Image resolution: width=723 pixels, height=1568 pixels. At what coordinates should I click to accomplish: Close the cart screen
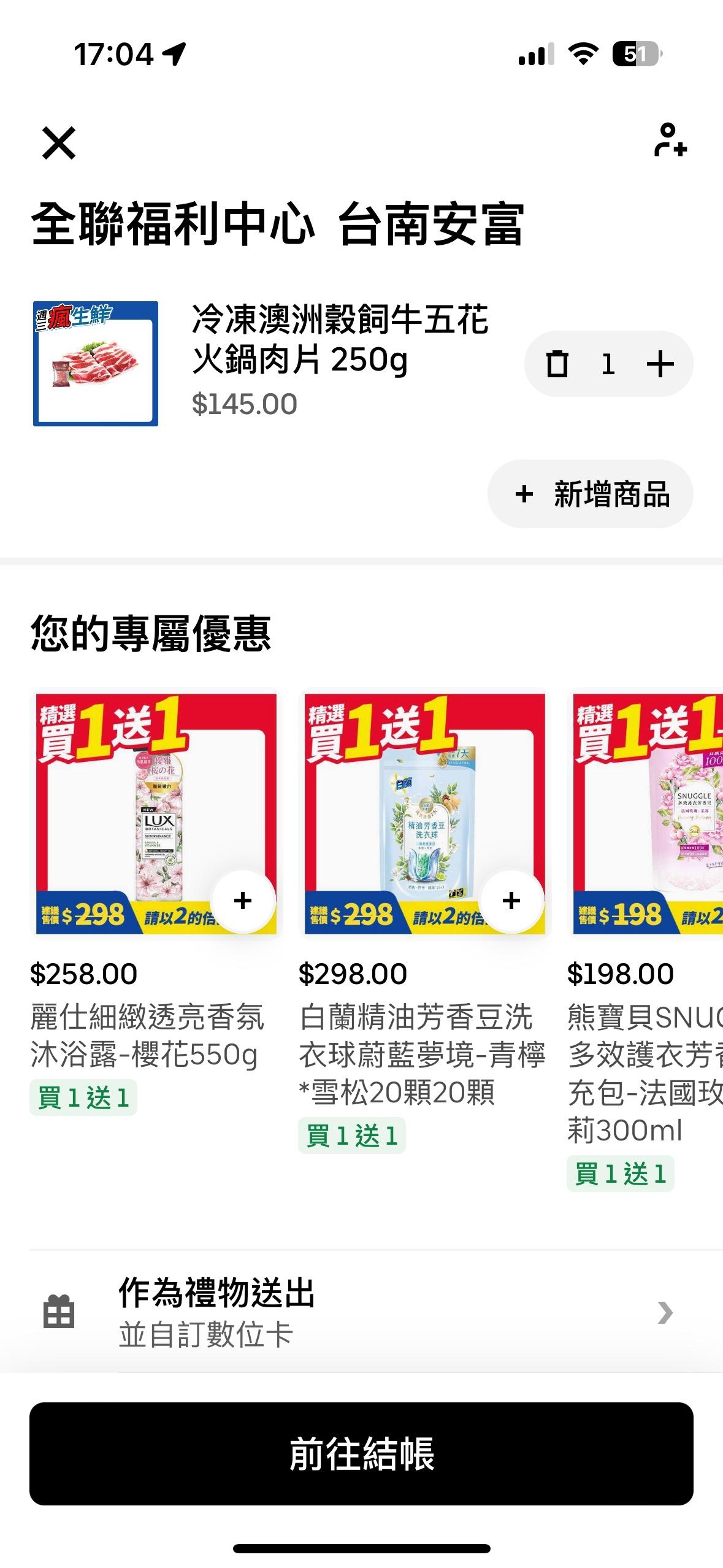pyautogui.click(x=59, y=143)
